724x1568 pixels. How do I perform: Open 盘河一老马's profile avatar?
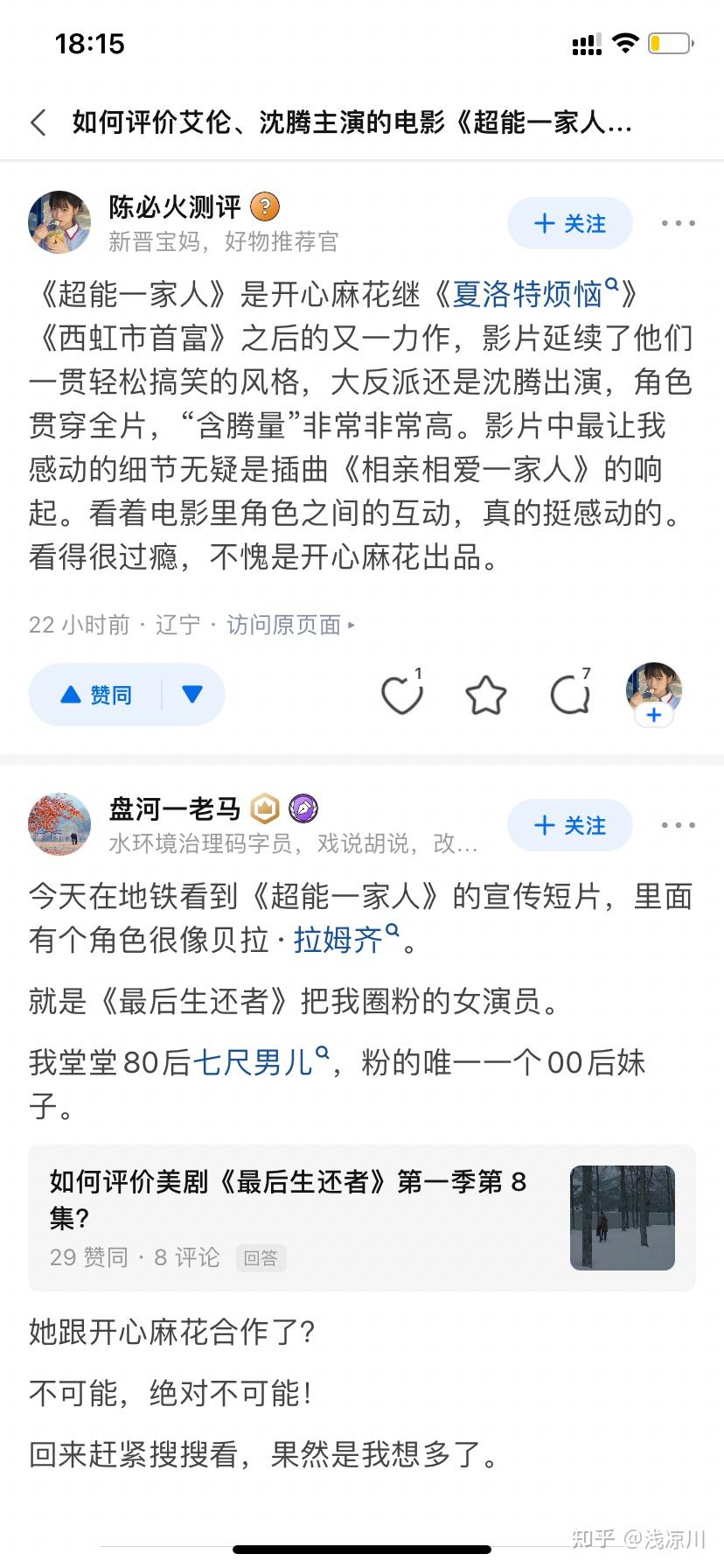click(x=59, y=824)
